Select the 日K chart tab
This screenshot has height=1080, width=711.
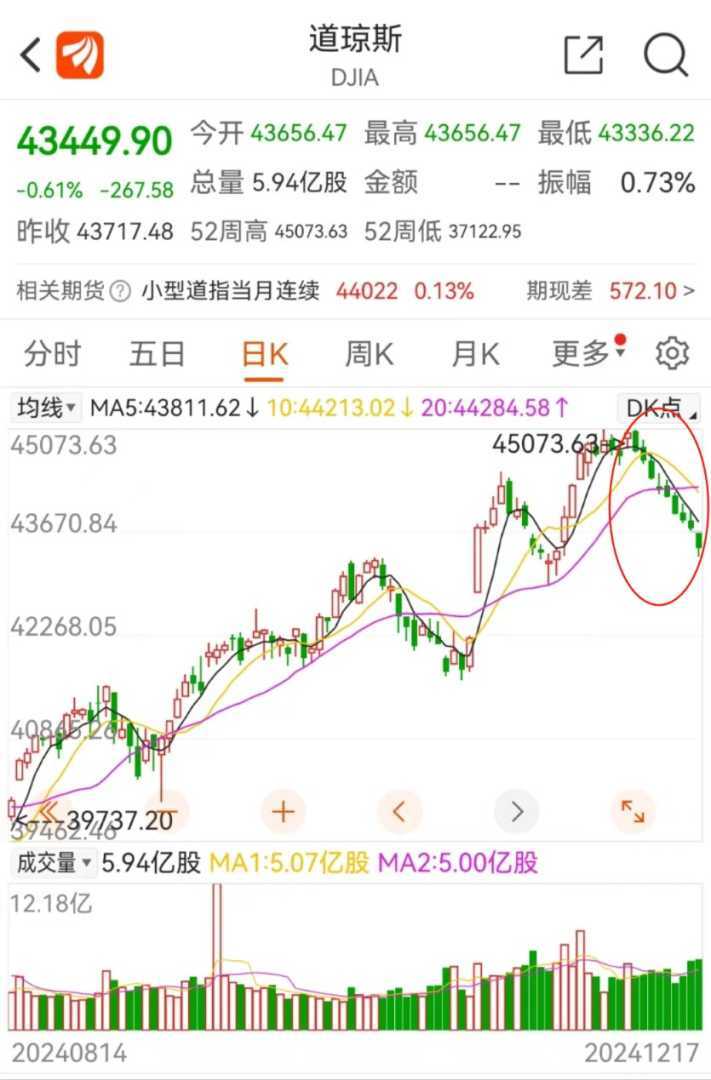(265, 354)
